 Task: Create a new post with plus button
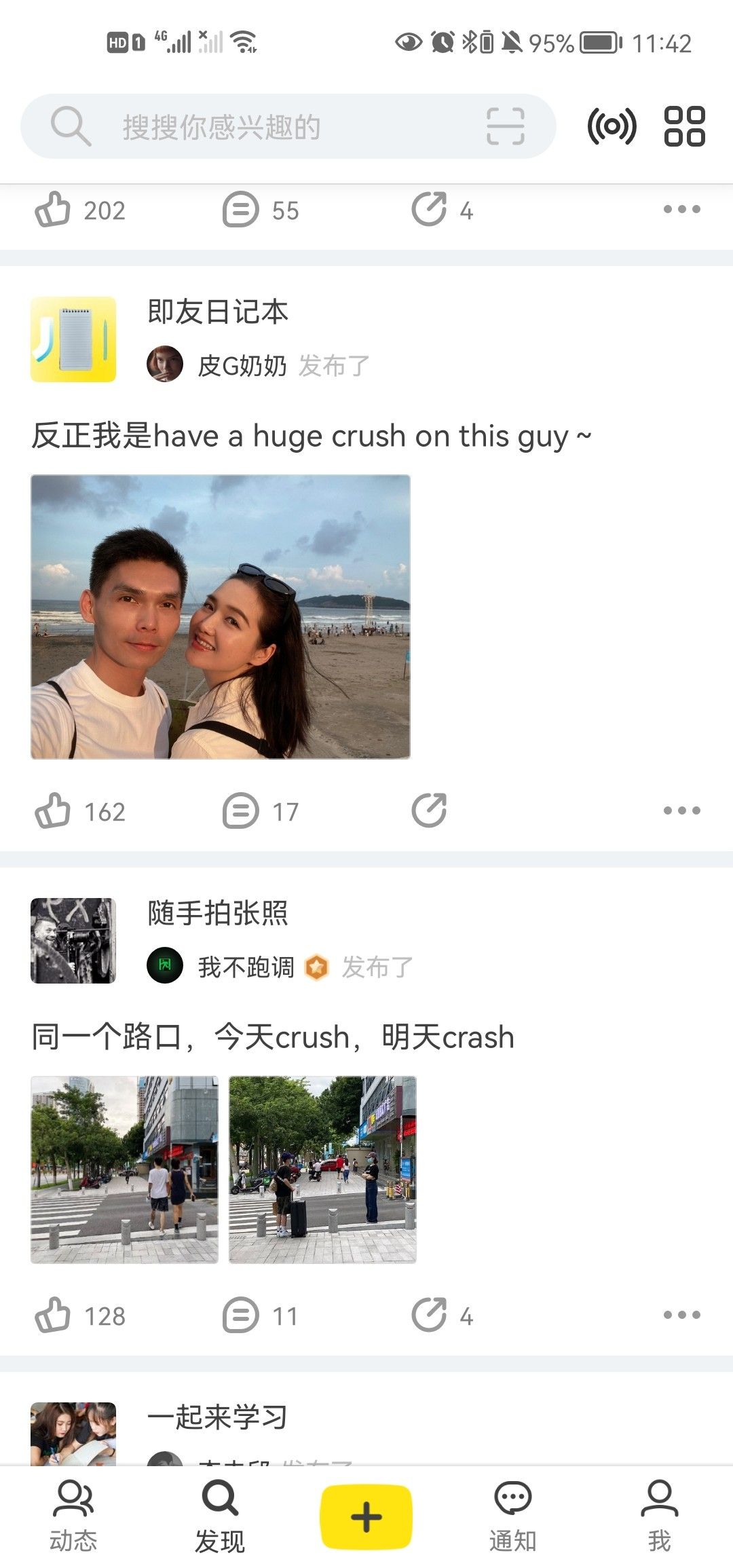point(366,1517)
